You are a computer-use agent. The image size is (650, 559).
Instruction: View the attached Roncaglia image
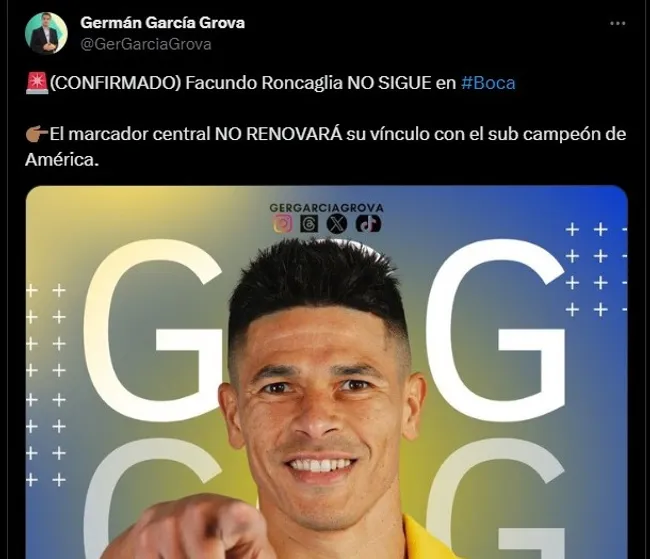point(326,380)
